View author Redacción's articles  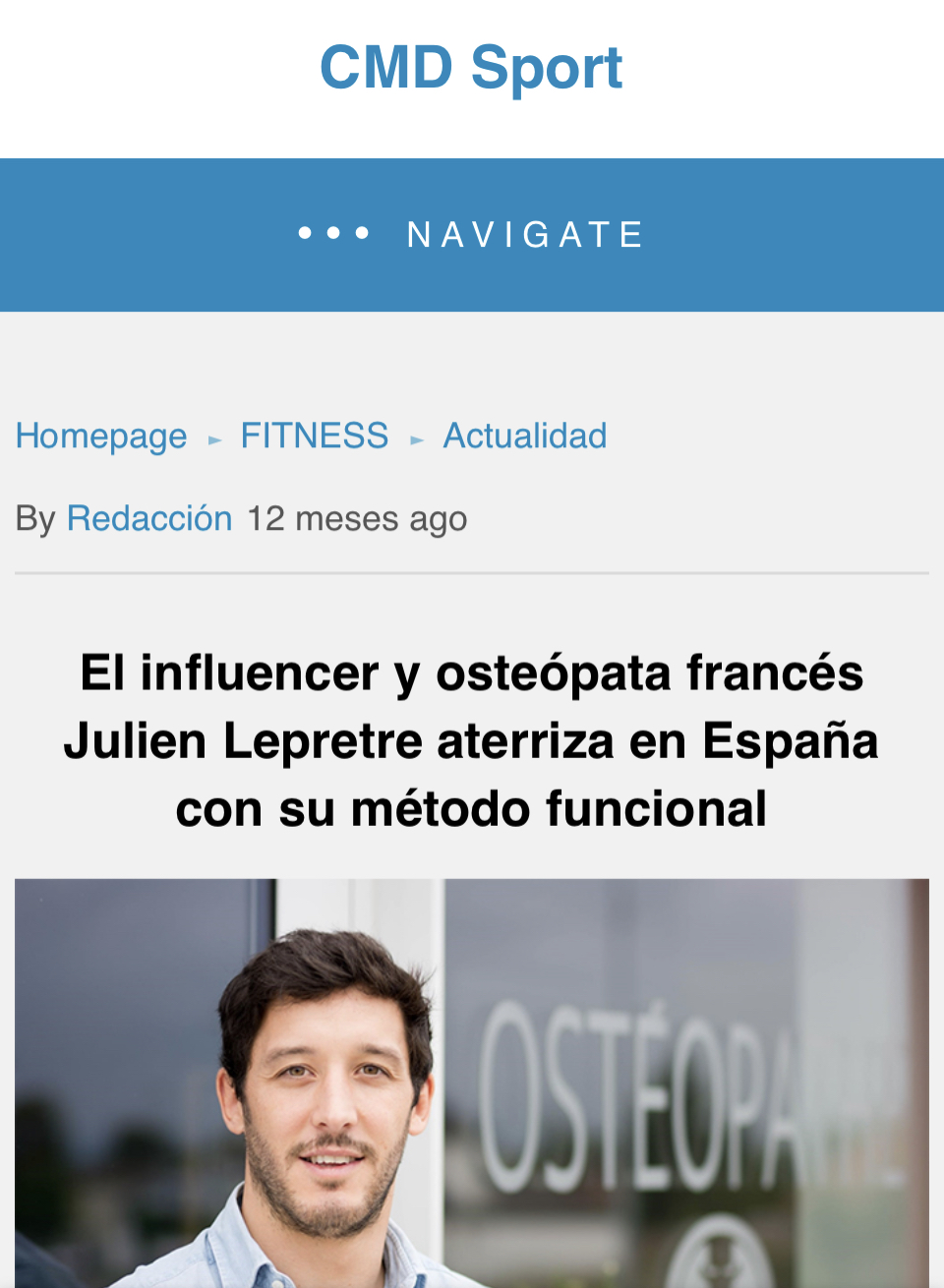[x=149, y=518]
